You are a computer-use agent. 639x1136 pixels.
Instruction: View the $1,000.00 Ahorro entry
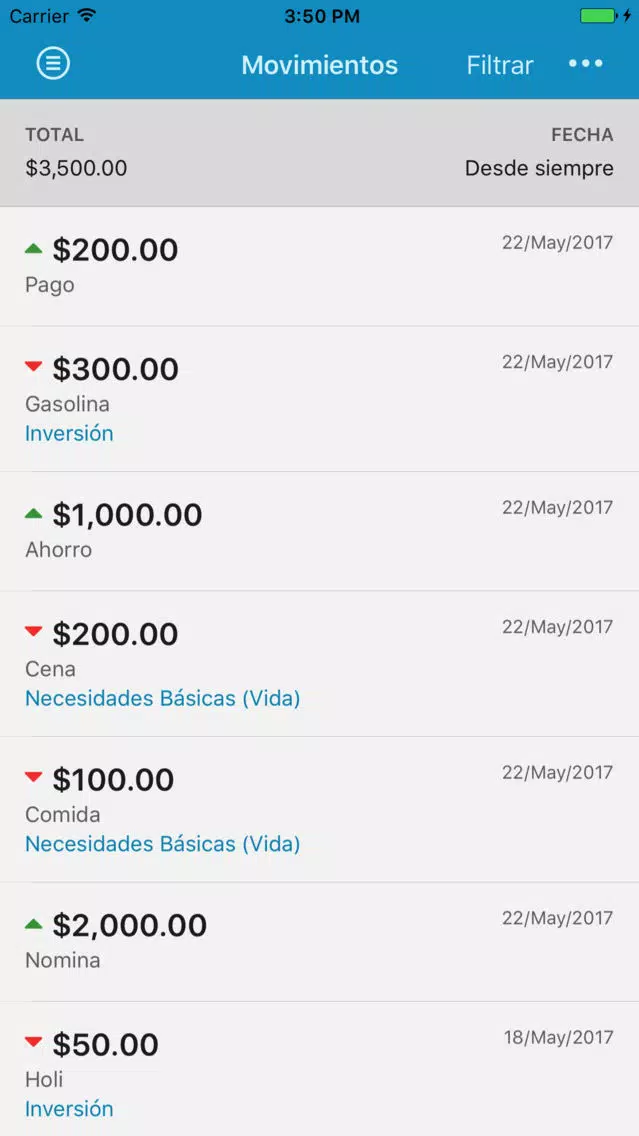point(320,532)
